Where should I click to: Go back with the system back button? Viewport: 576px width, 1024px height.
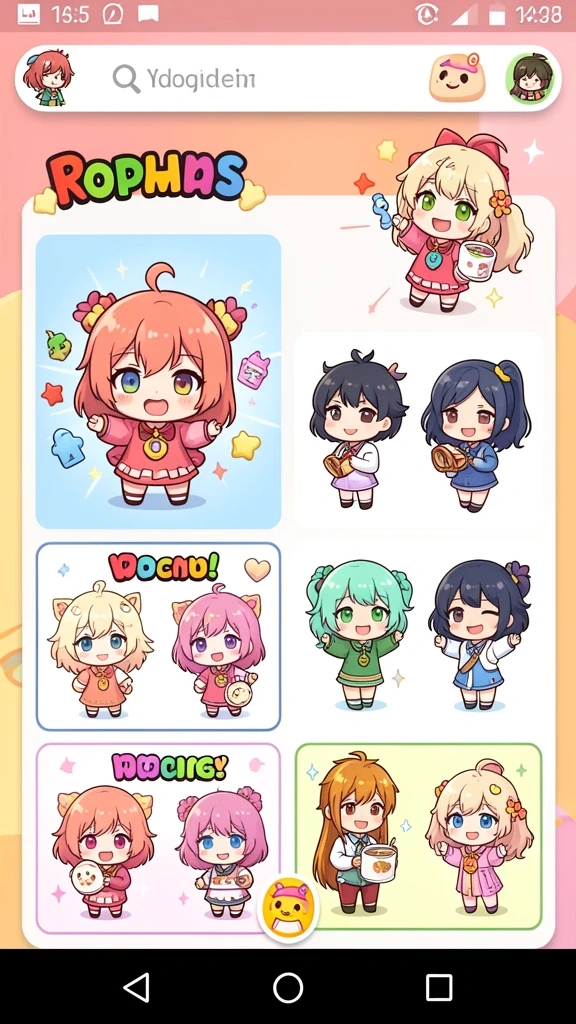pyautogui.click(x=136, y=987)
